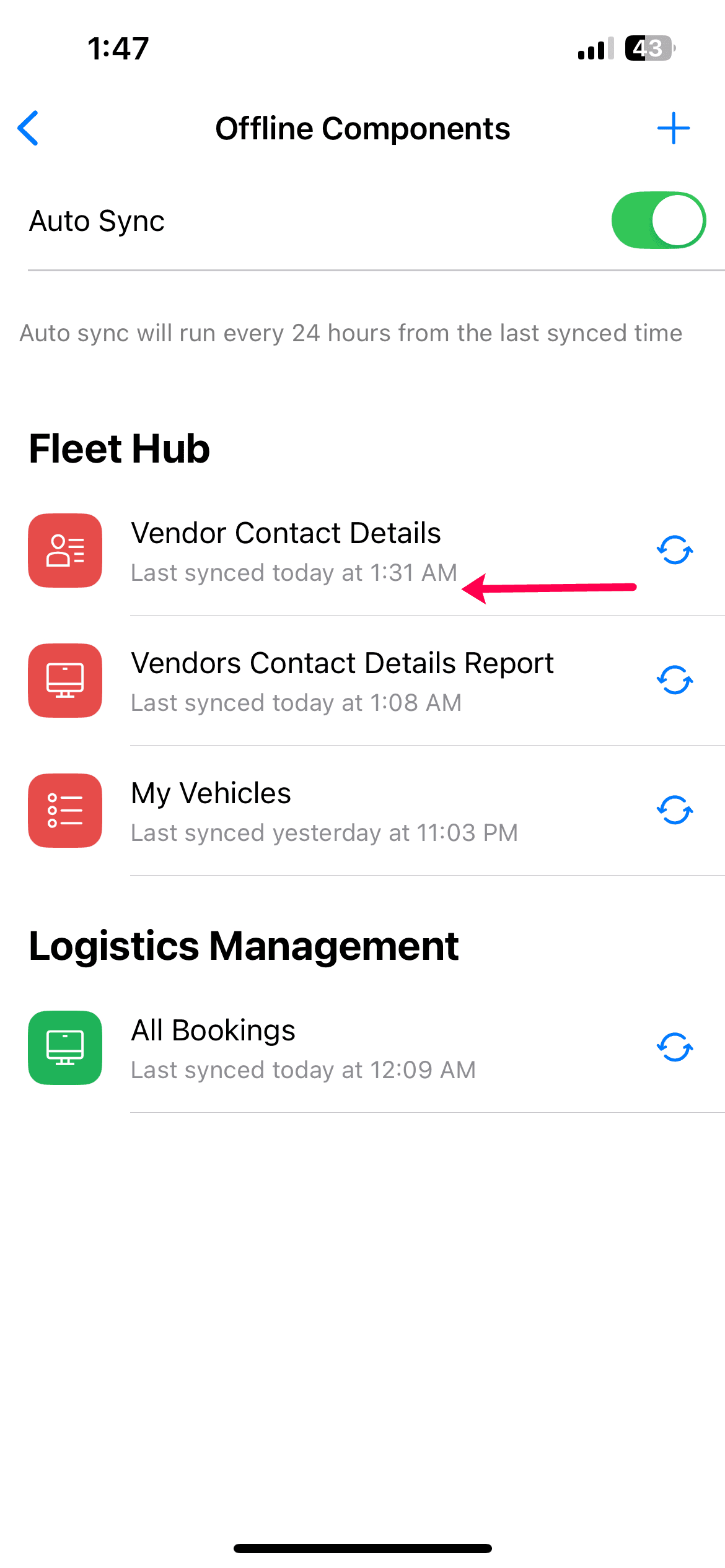Open the All Bookings row

362,1048
